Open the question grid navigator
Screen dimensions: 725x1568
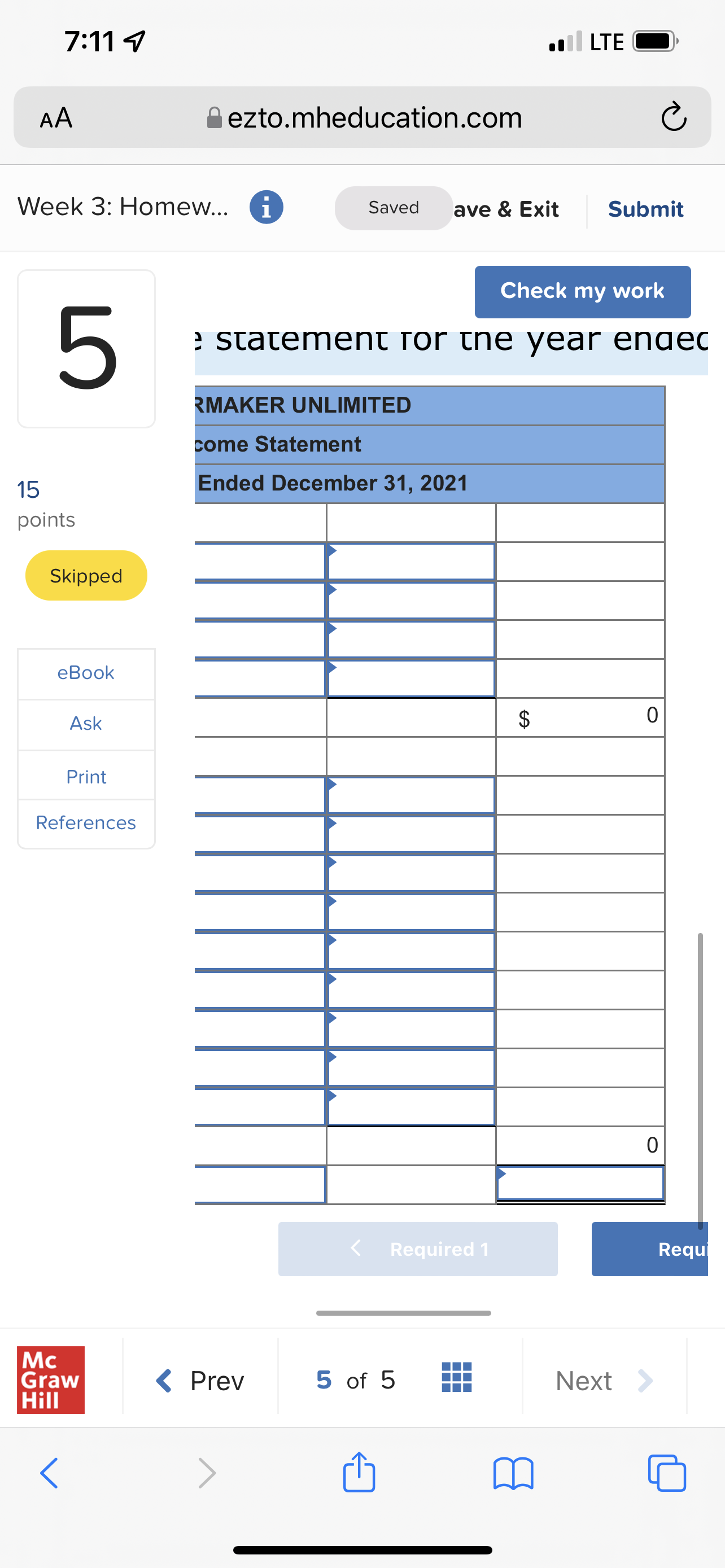click(x=457, y=1377)
